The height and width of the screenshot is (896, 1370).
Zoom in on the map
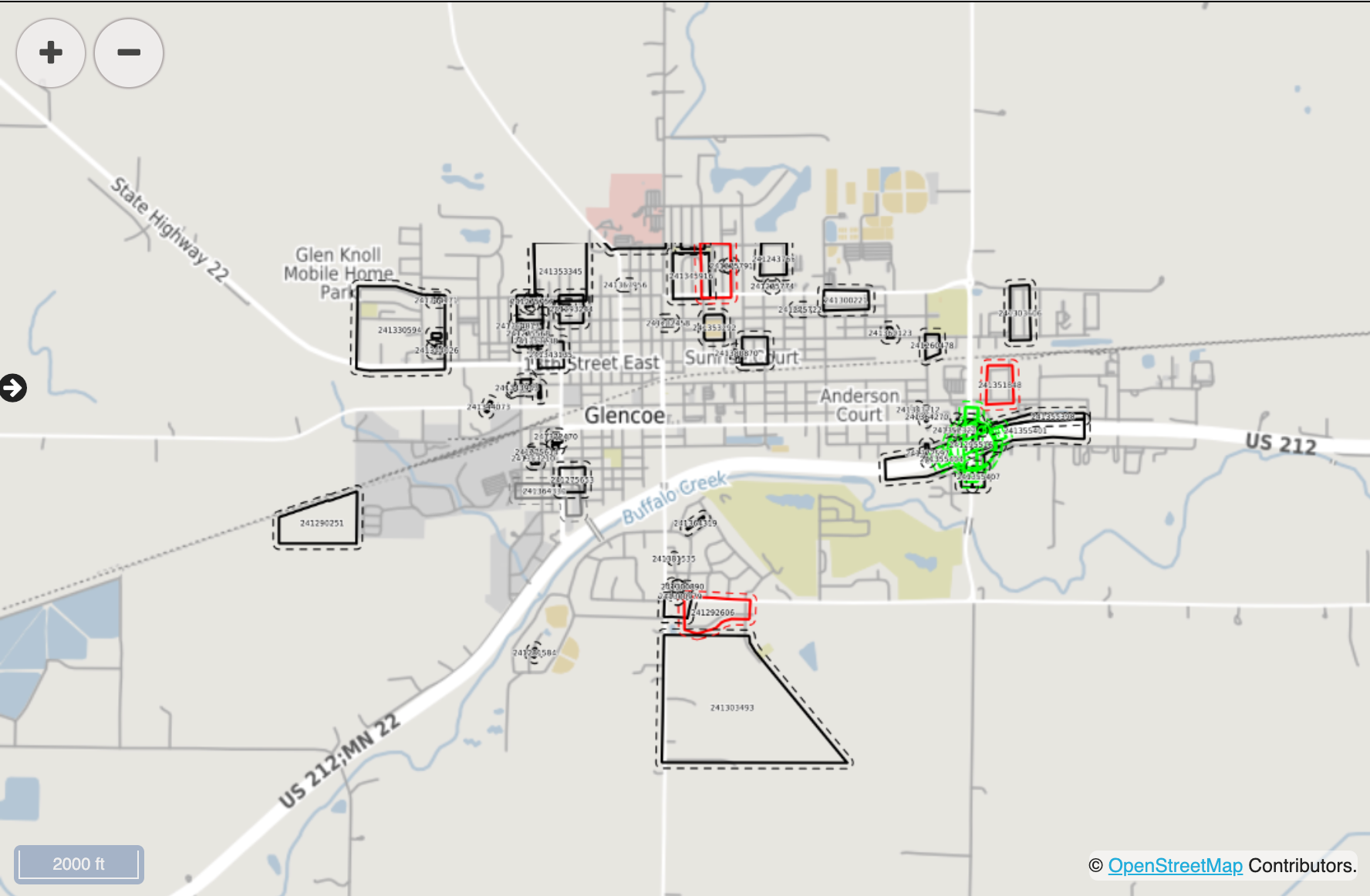(51, 53)
